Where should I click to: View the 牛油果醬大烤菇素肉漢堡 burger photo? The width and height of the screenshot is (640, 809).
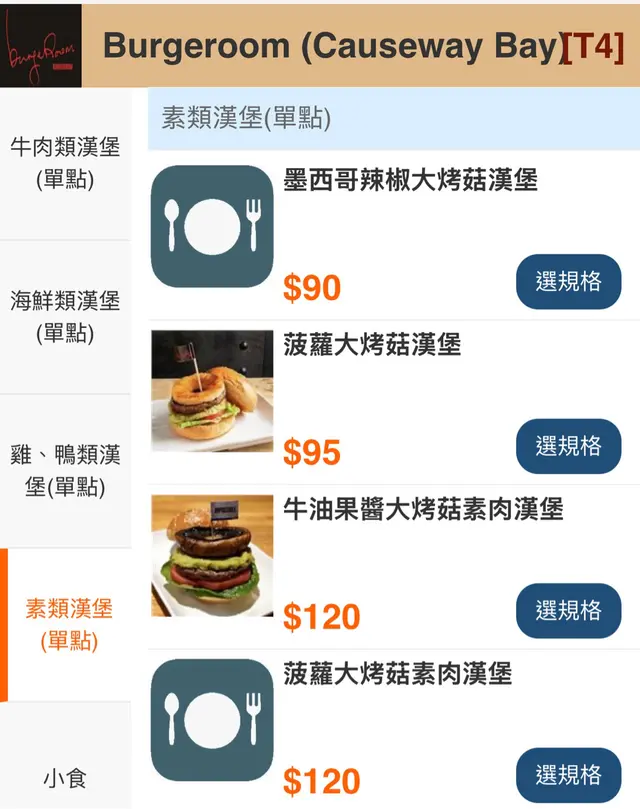click(x=212, y=555)
